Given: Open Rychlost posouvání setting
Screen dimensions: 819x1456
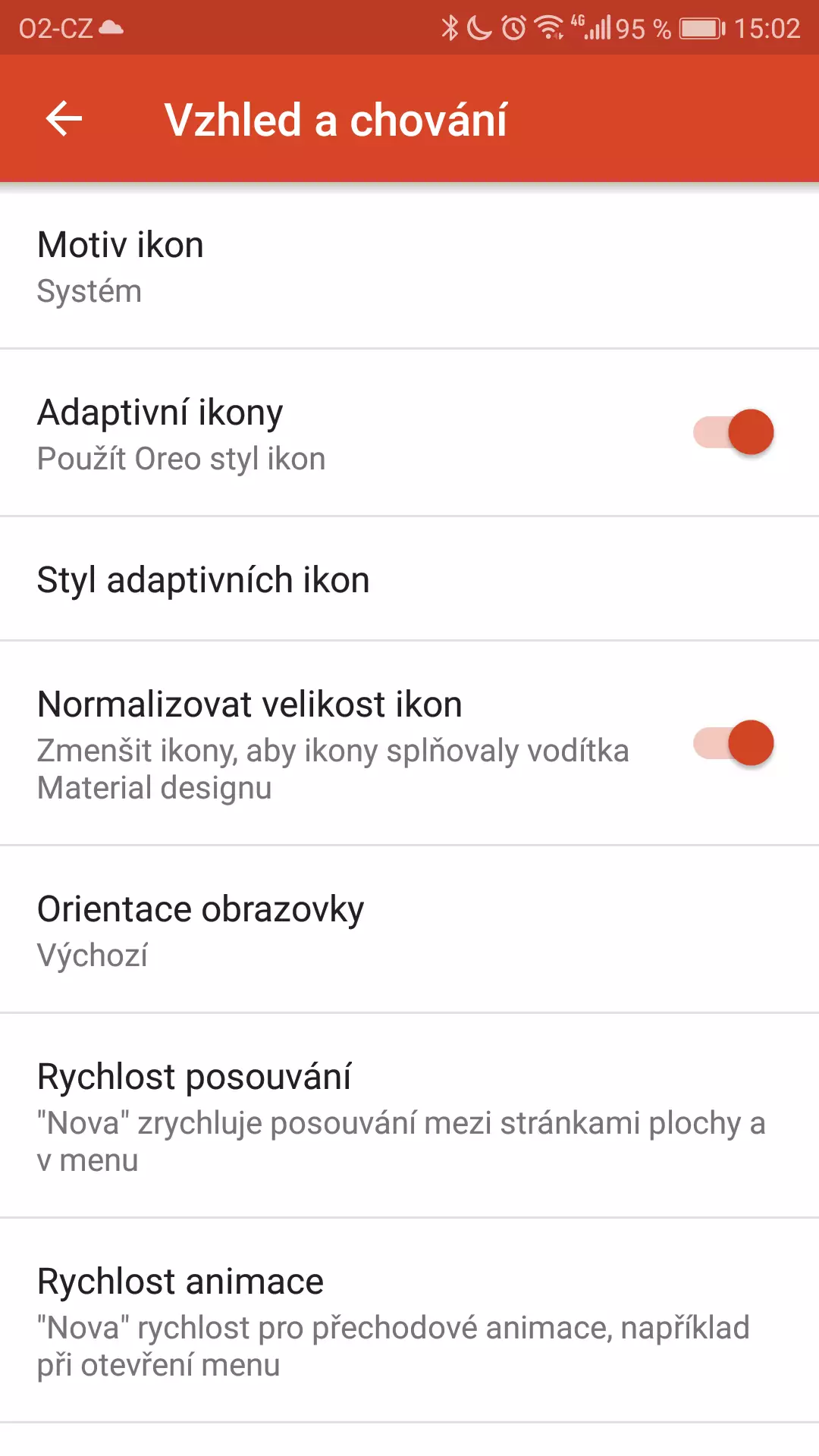Looking at the screenshot, I should pos(409,1116).
